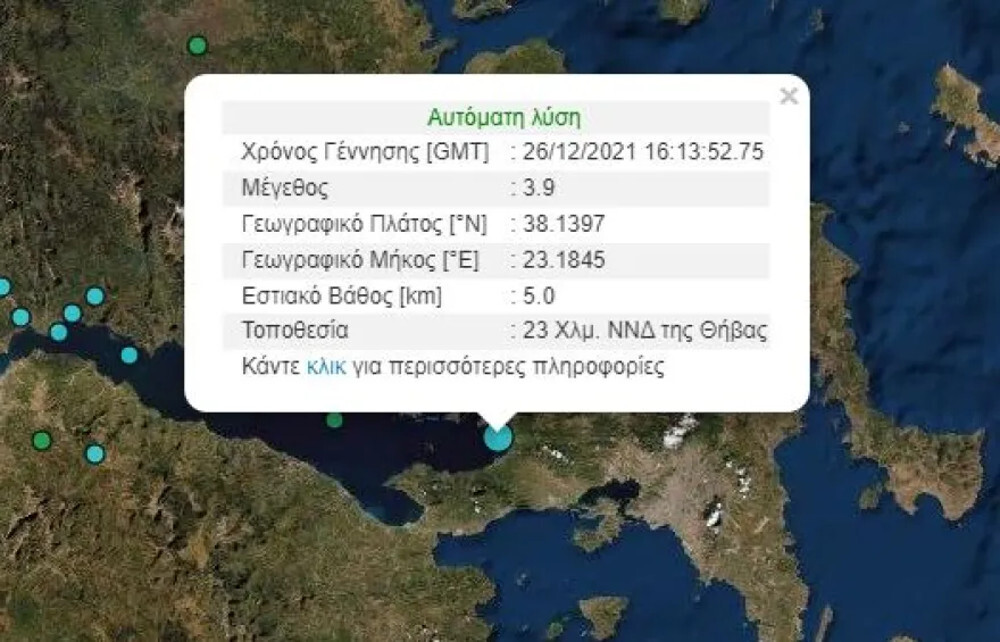Tap the large cyan marker below the popup
Image resolution: width=1000 pixels, height=642 pixels.
497,437
